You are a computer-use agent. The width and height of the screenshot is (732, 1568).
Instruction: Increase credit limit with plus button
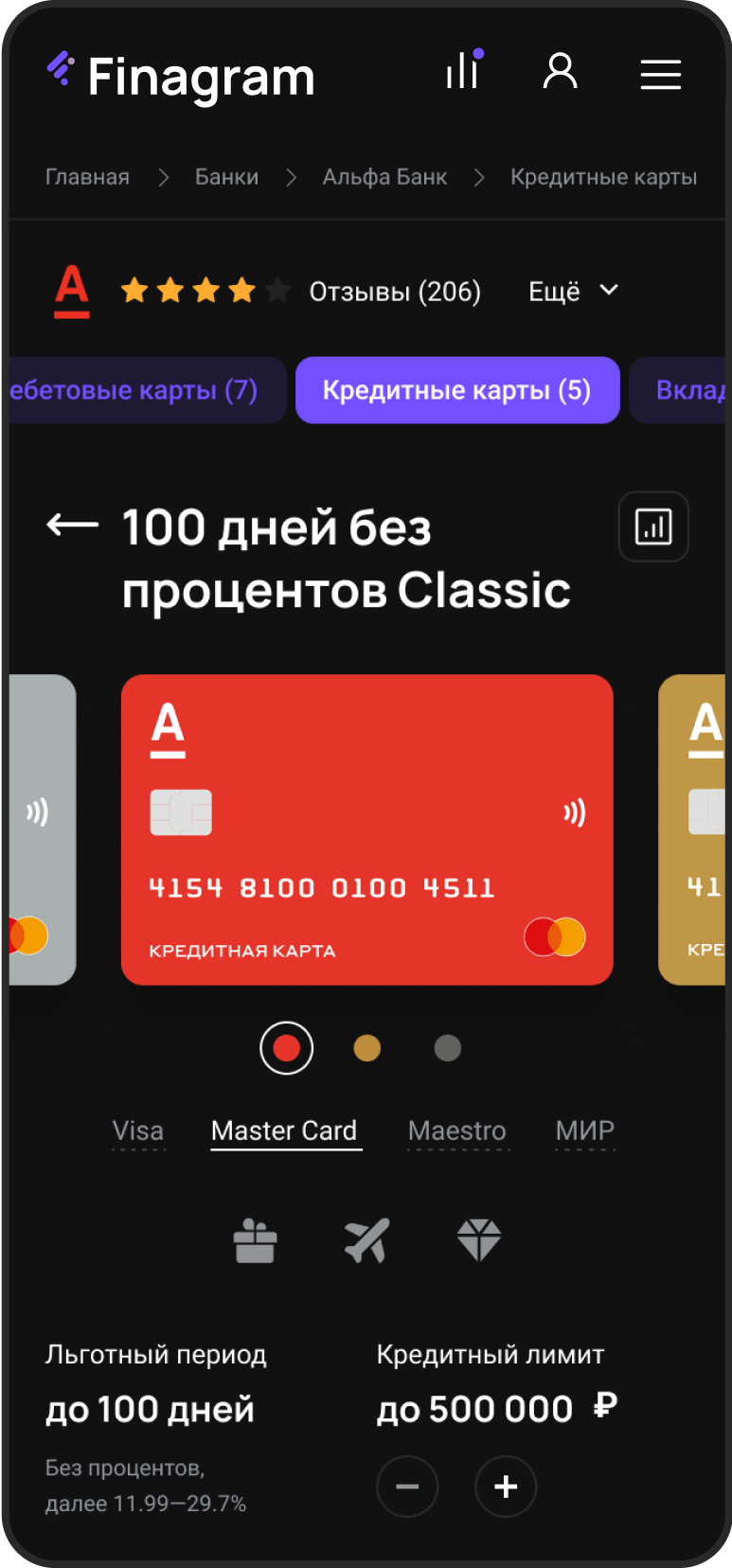506,1487
